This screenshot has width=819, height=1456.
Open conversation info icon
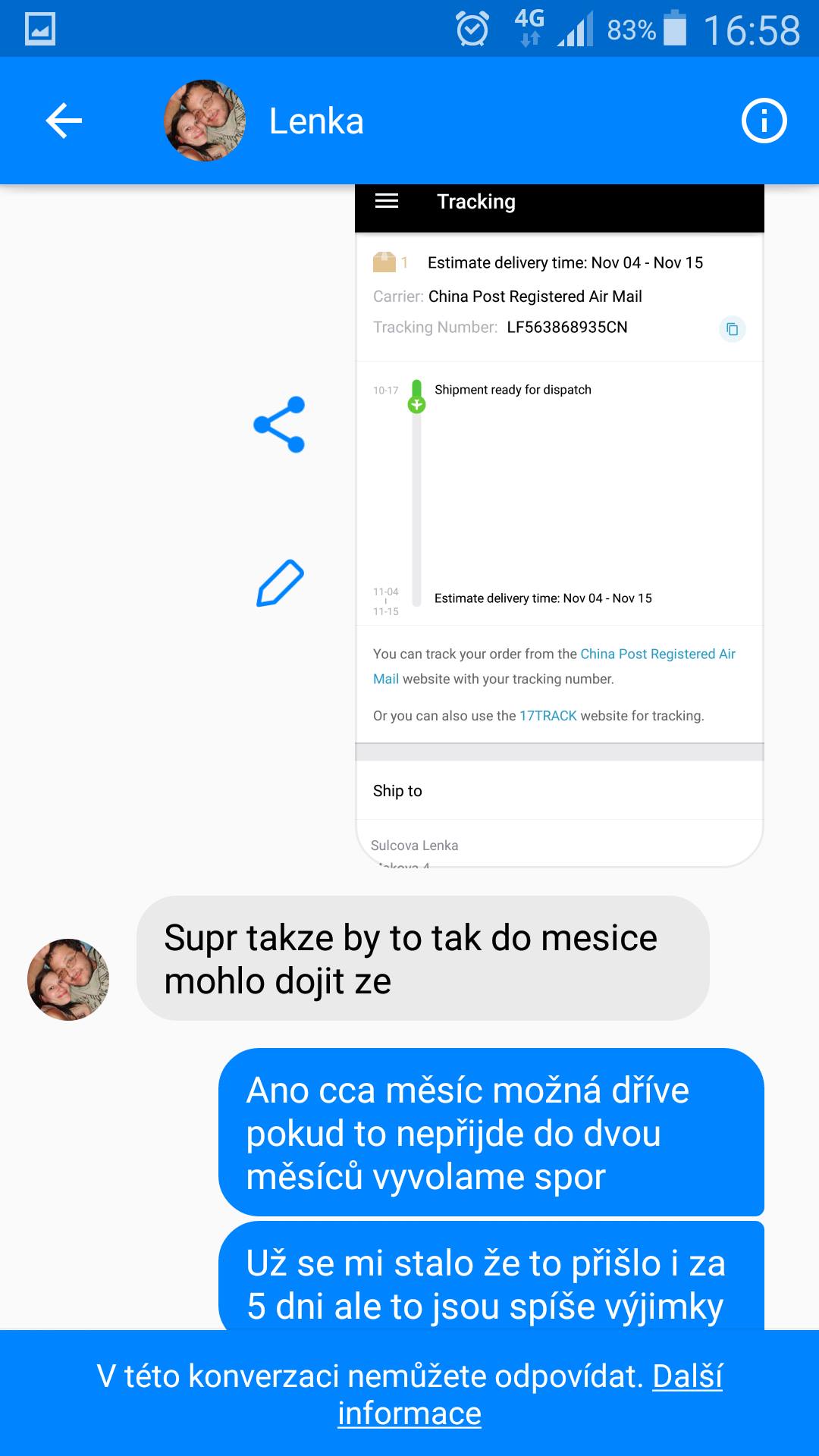point(764,121)
